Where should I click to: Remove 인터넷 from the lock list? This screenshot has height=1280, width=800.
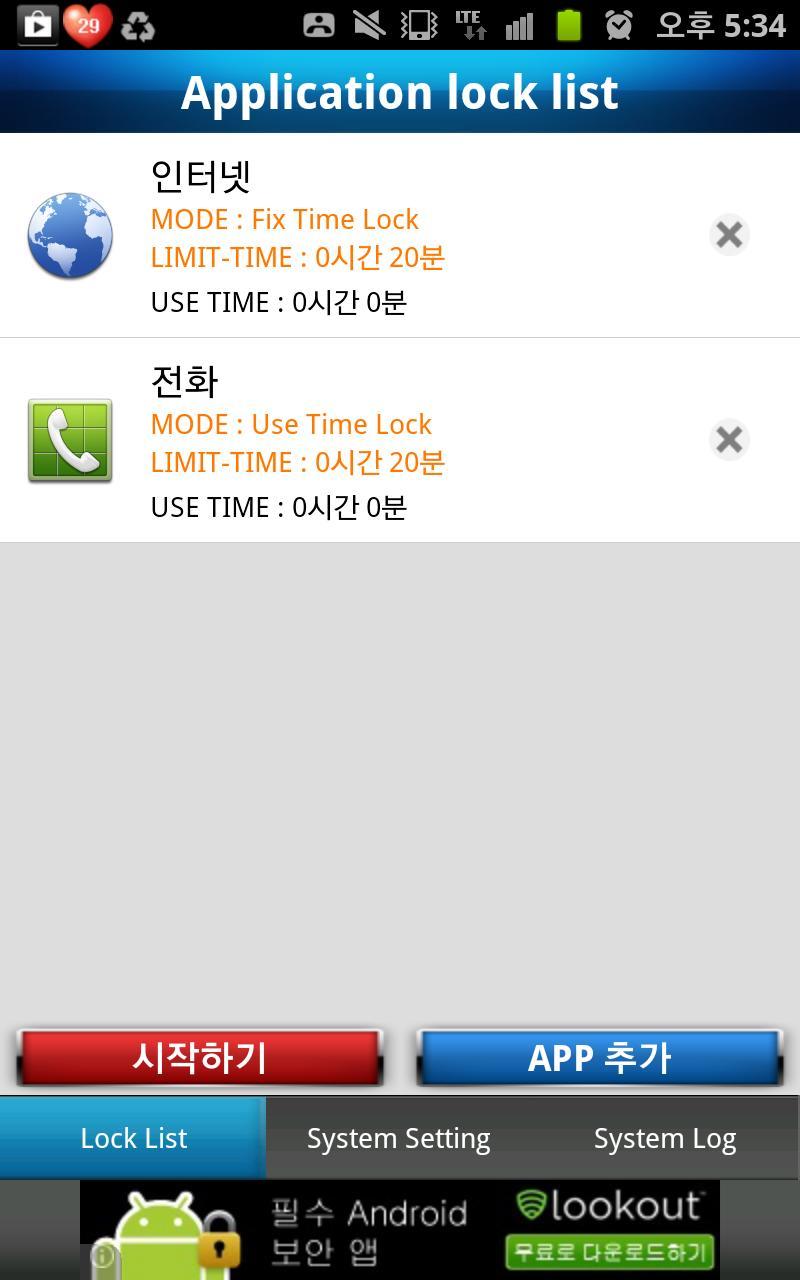[729, 235]
